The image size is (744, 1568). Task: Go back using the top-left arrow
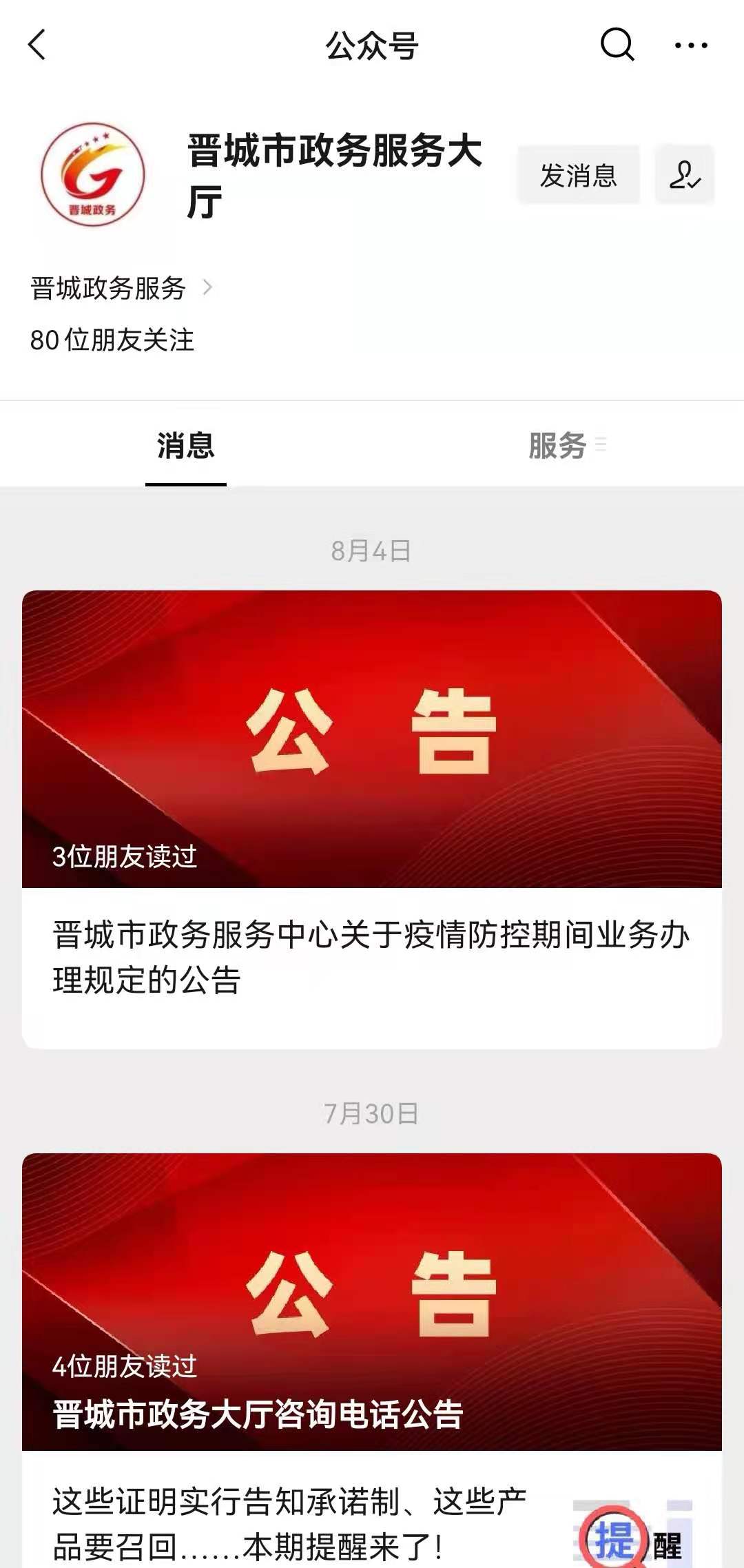pyautogui.click(x=37, y=45)
